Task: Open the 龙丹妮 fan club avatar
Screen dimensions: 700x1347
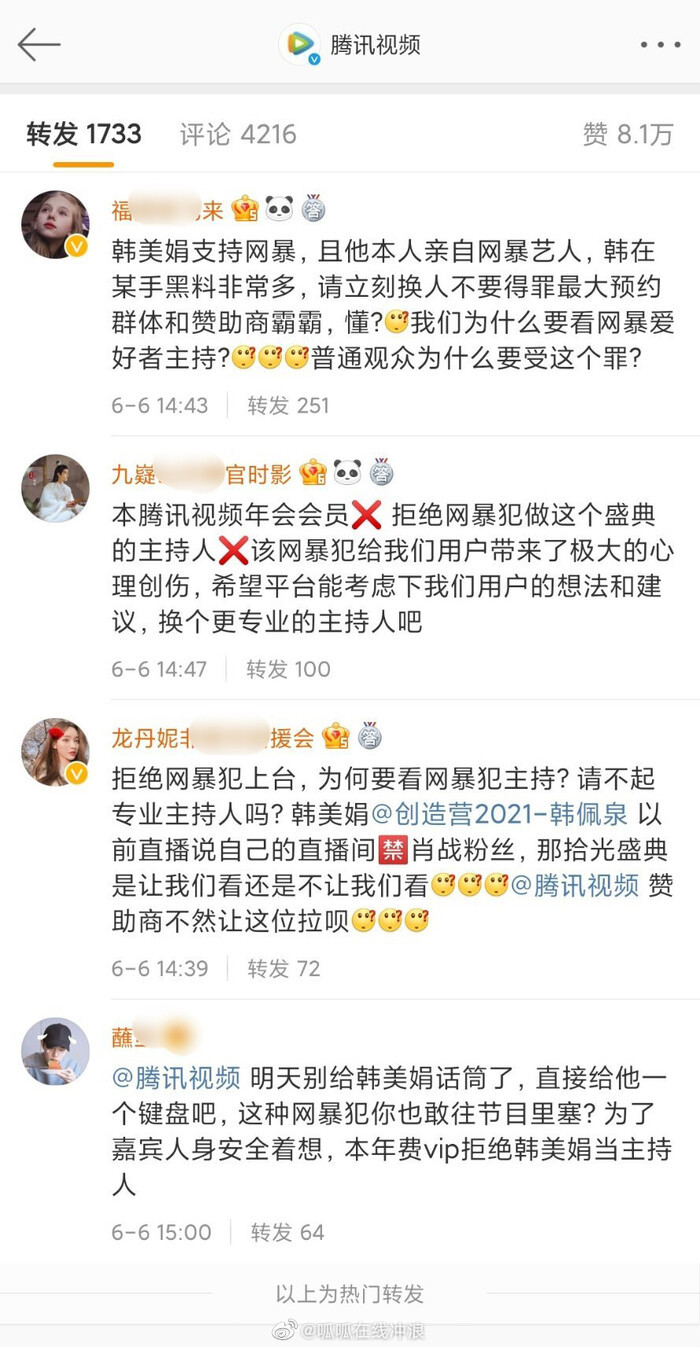Action: coord(56,752)
